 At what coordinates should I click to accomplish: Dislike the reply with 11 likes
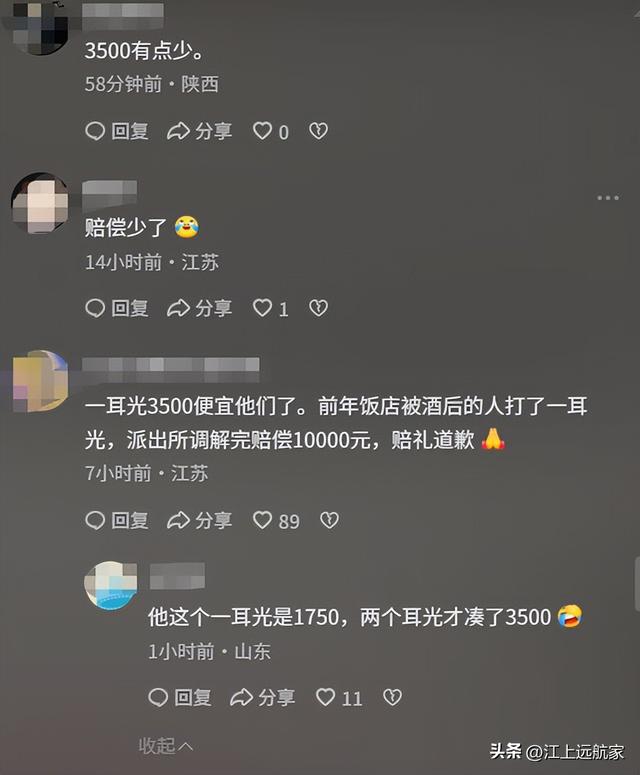point(392,697)
